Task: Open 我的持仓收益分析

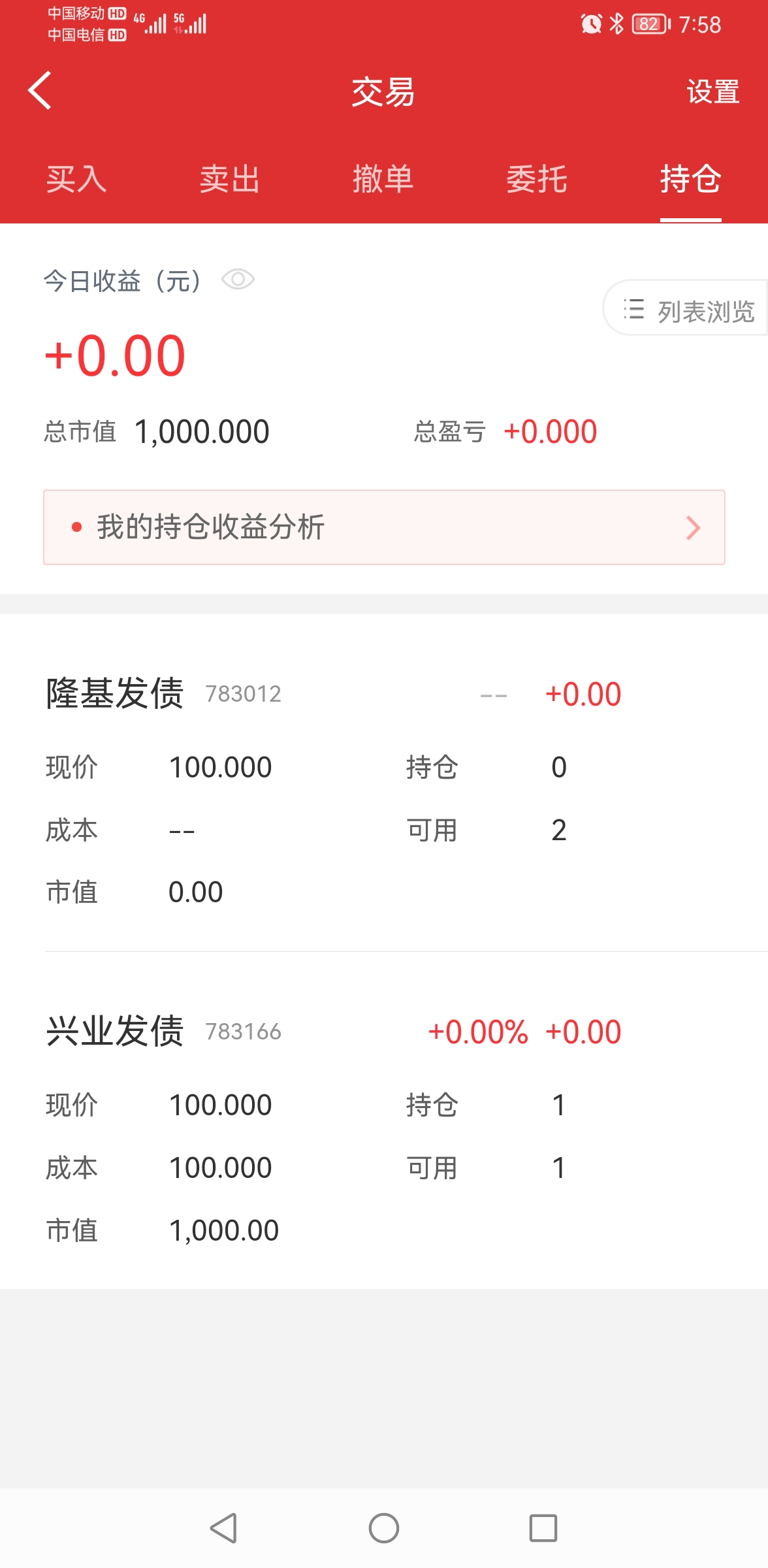Action: [x=384, y=527]
